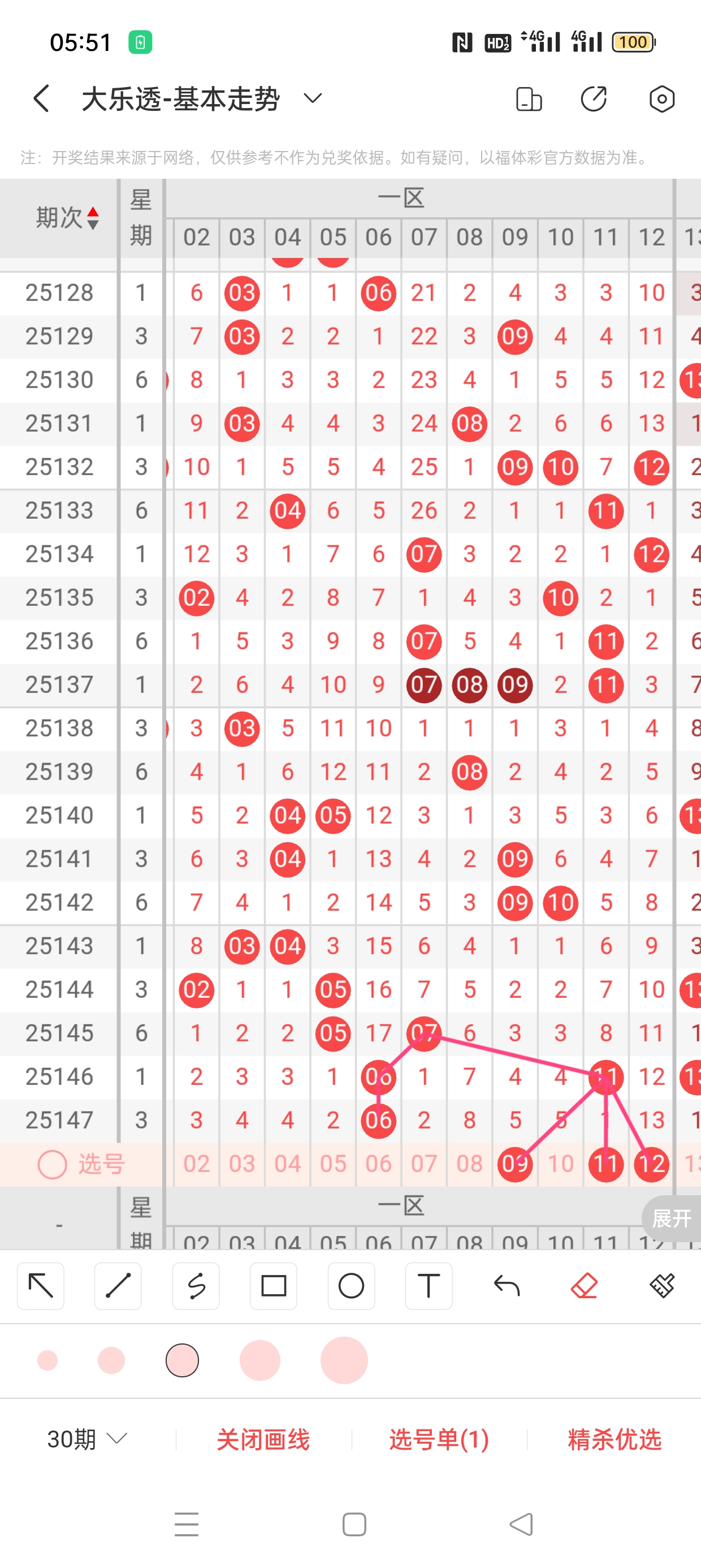Tap 关闭画线 to close drawing mode

coord(263,1439)
